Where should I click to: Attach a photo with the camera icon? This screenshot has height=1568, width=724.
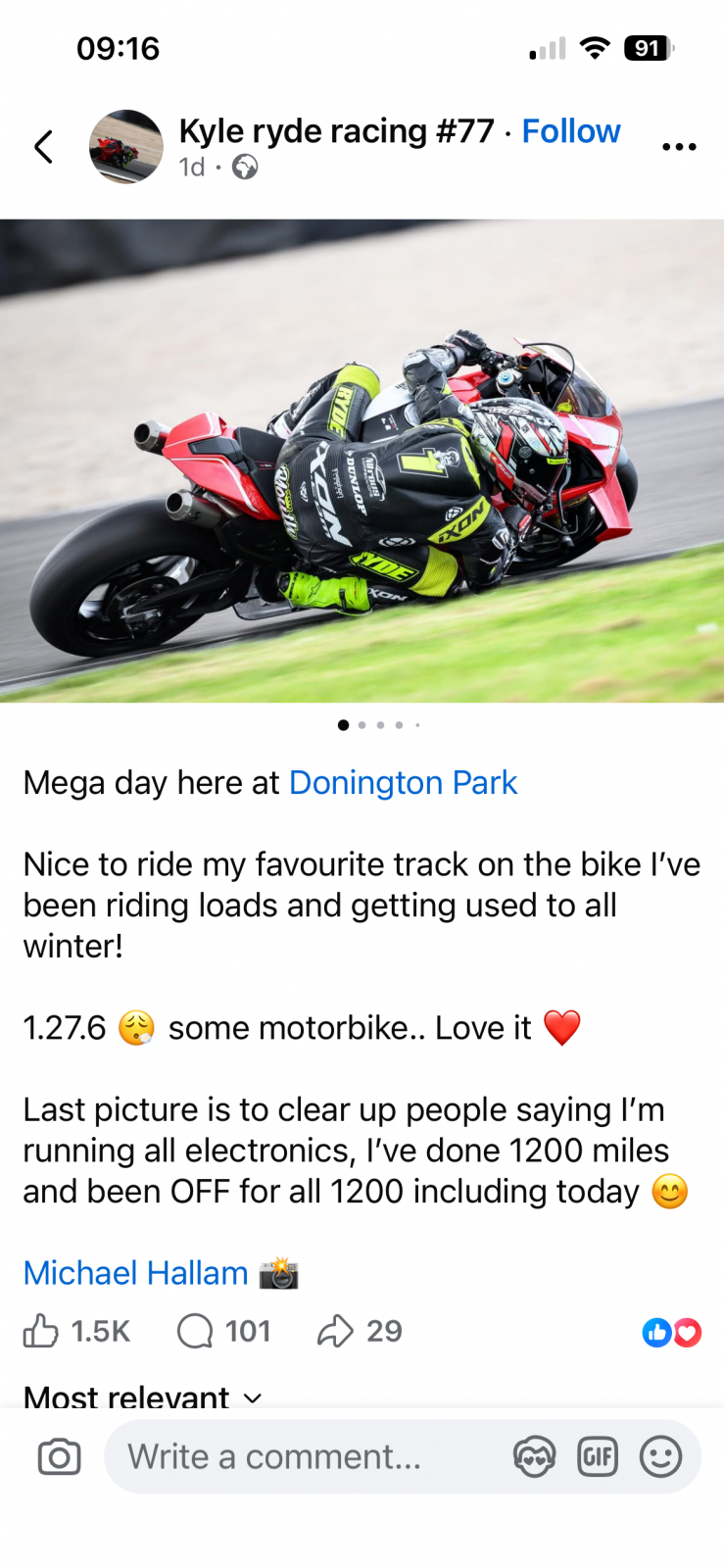pos(59,1457)
